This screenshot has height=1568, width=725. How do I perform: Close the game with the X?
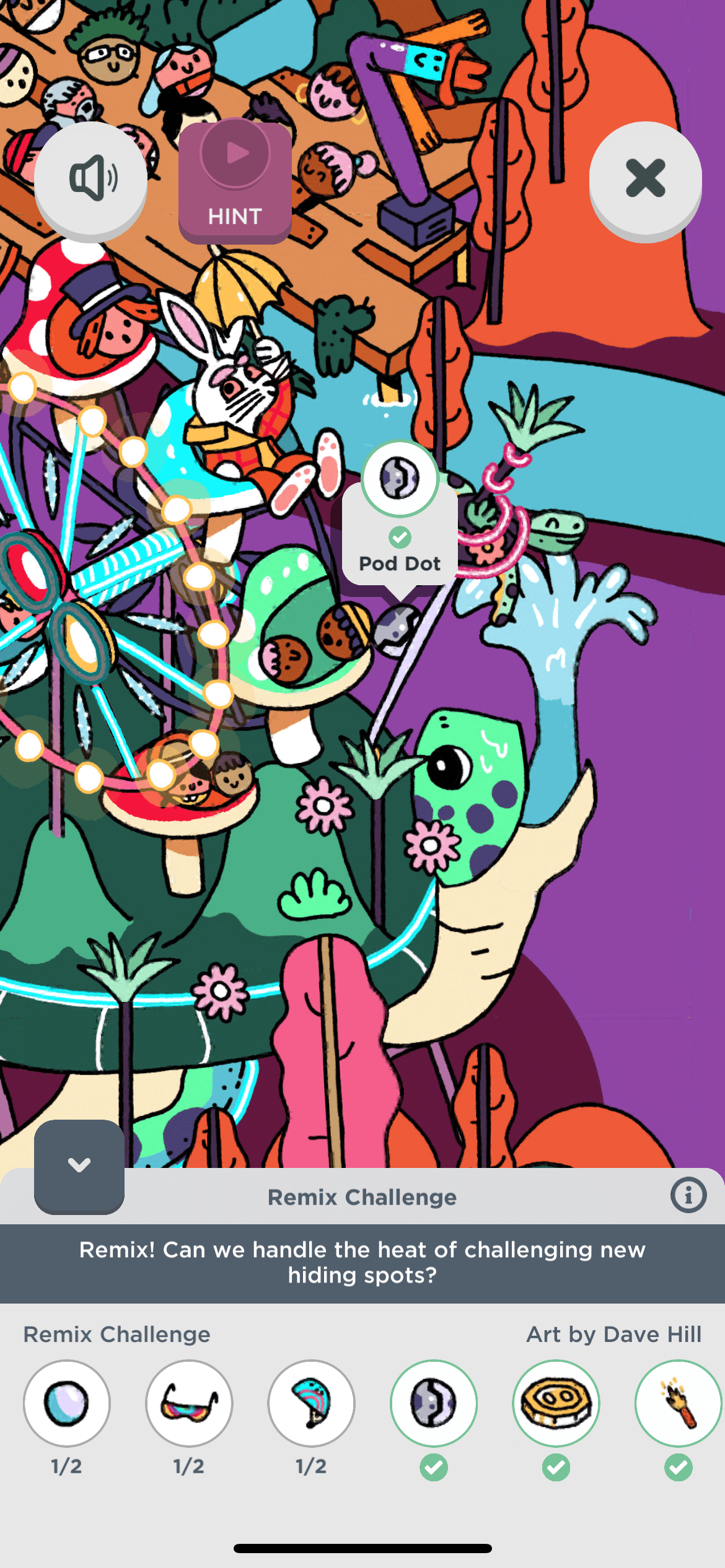[645, 179]
